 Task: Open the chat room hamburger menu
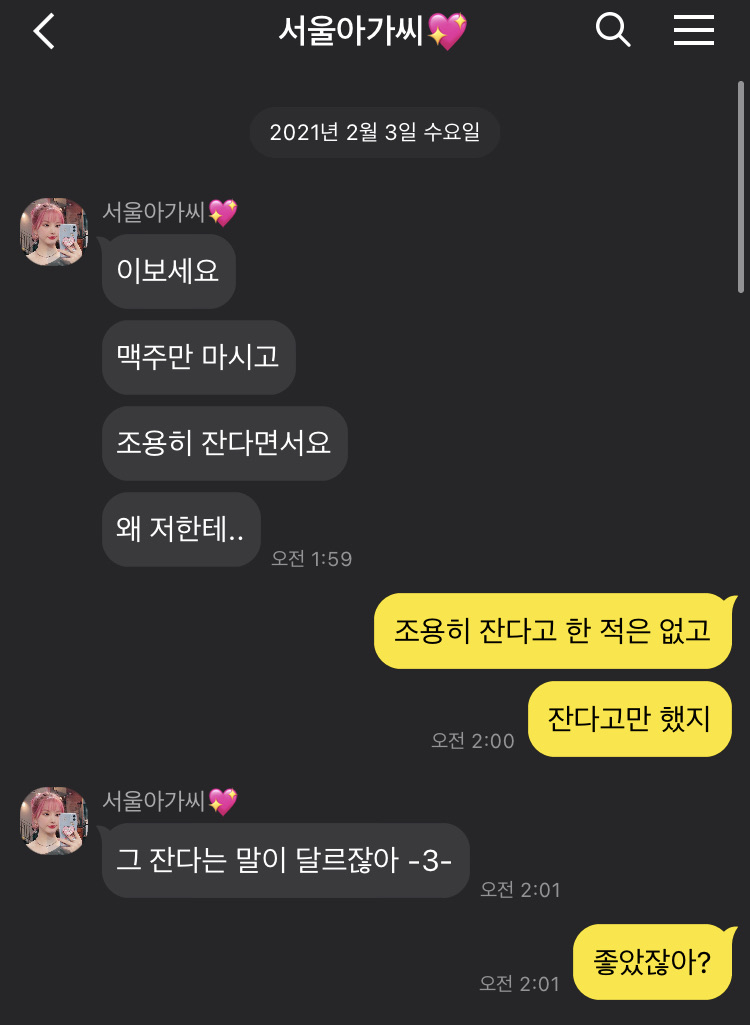click(693, 31)
